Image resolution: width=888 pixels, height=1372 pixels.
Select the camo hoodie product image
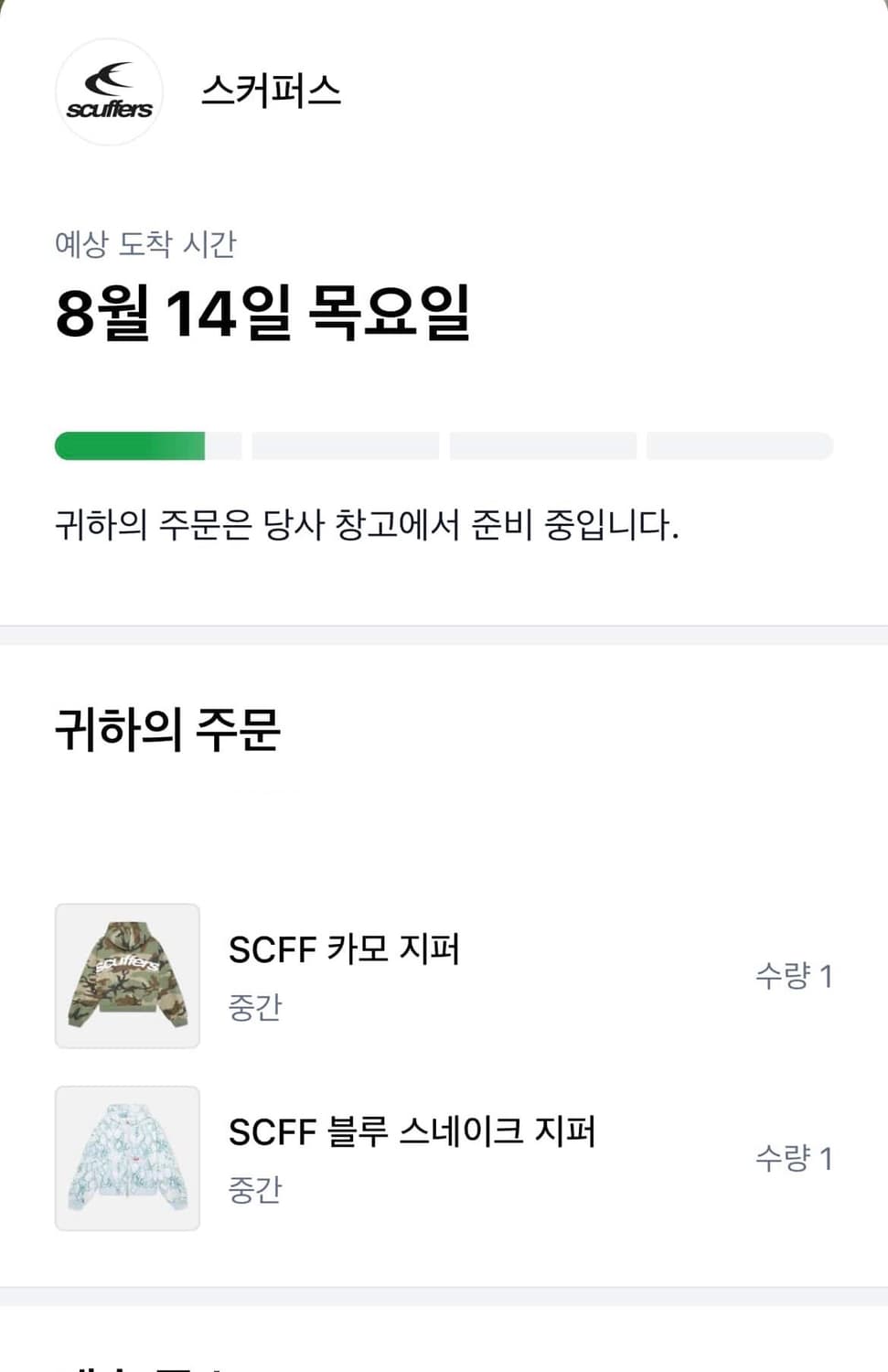click(127, 973)
